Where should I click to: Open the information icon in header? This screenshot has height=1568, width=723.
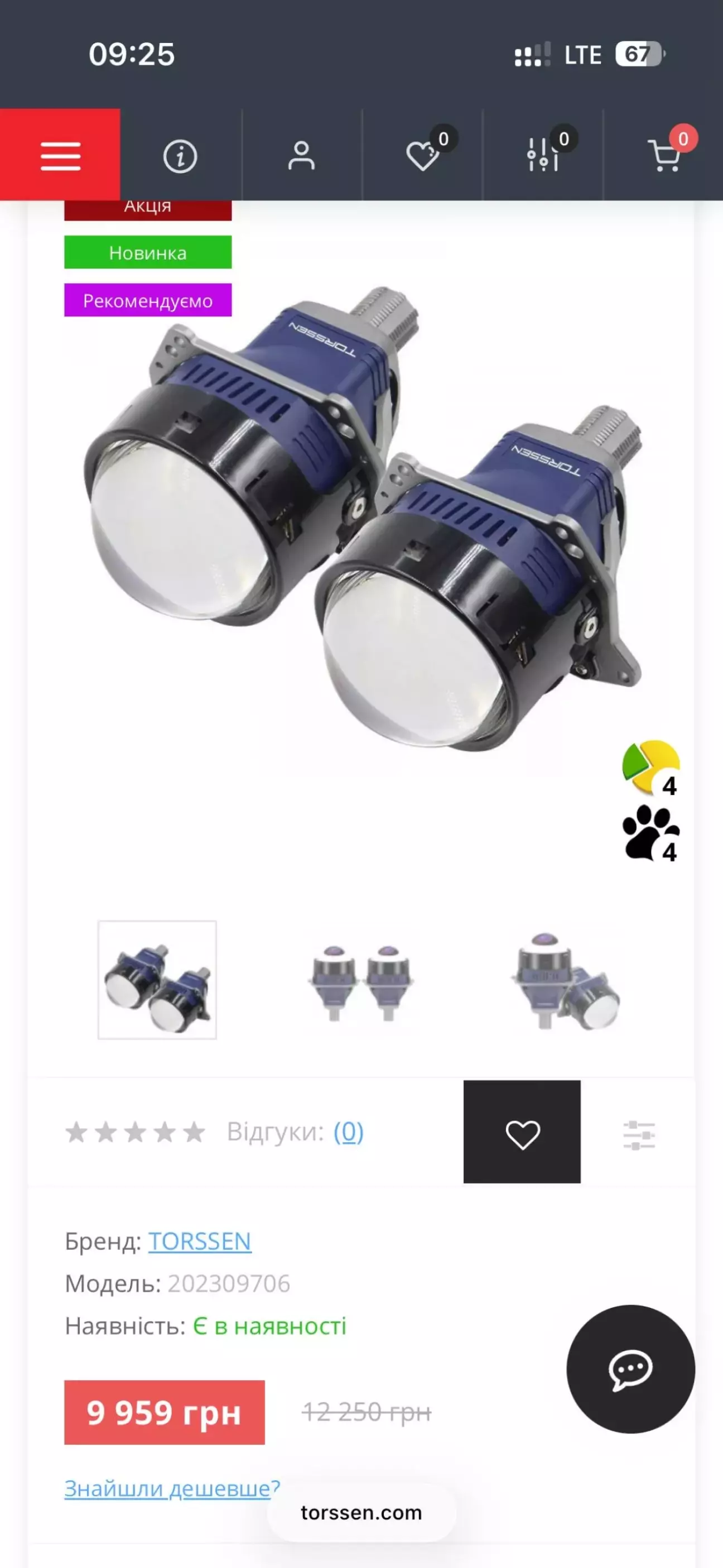(x=180, y=156)
